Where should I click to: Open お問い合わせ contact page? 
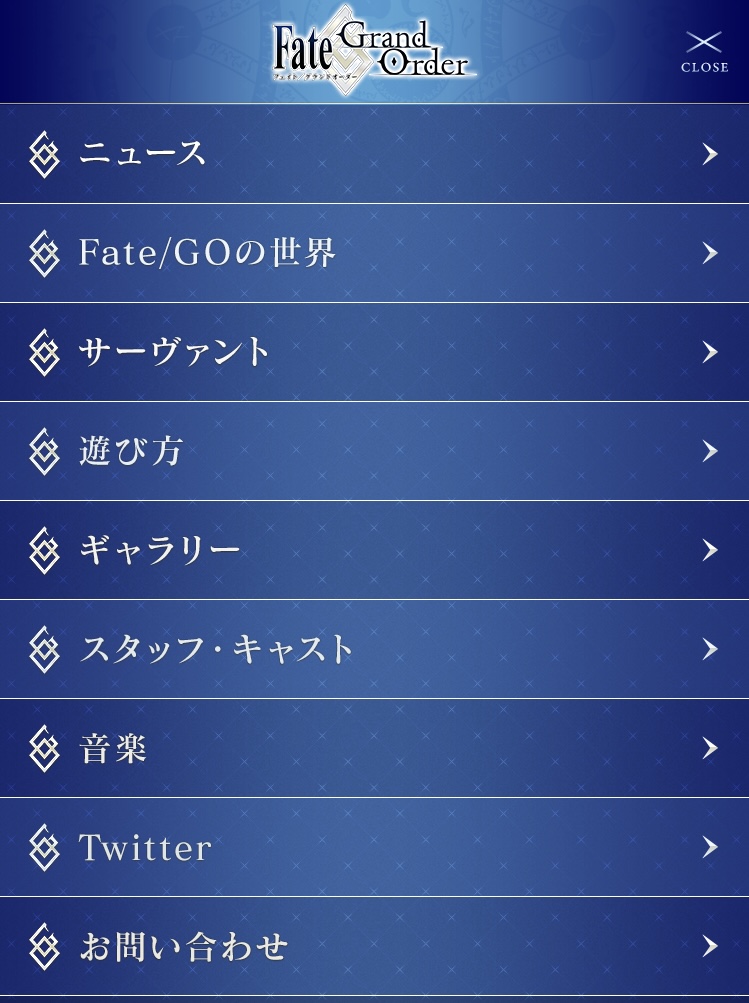tap(374, 946)
